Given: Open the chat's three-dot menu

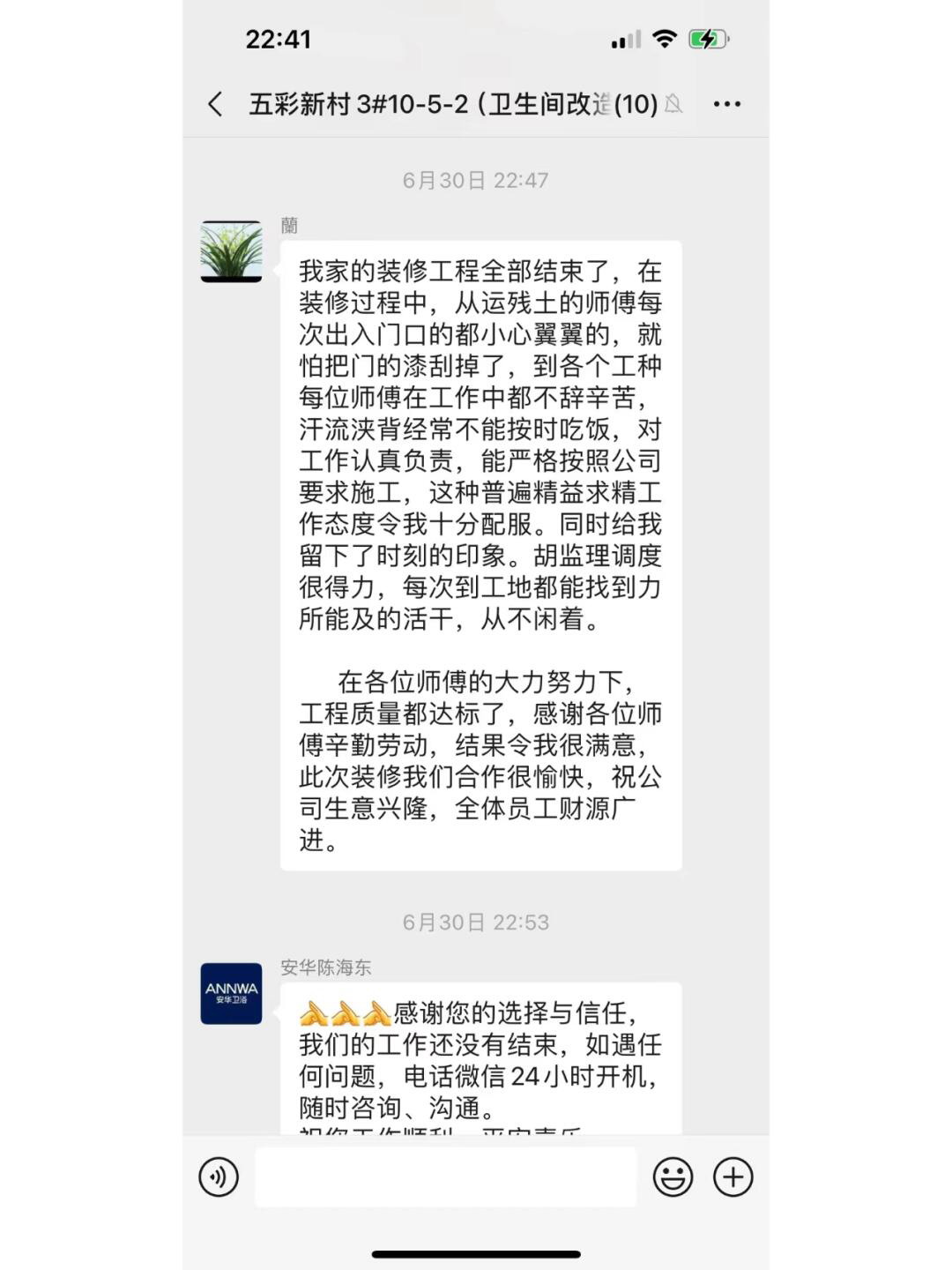Looking at the screenshot, I should pos(726,104).
